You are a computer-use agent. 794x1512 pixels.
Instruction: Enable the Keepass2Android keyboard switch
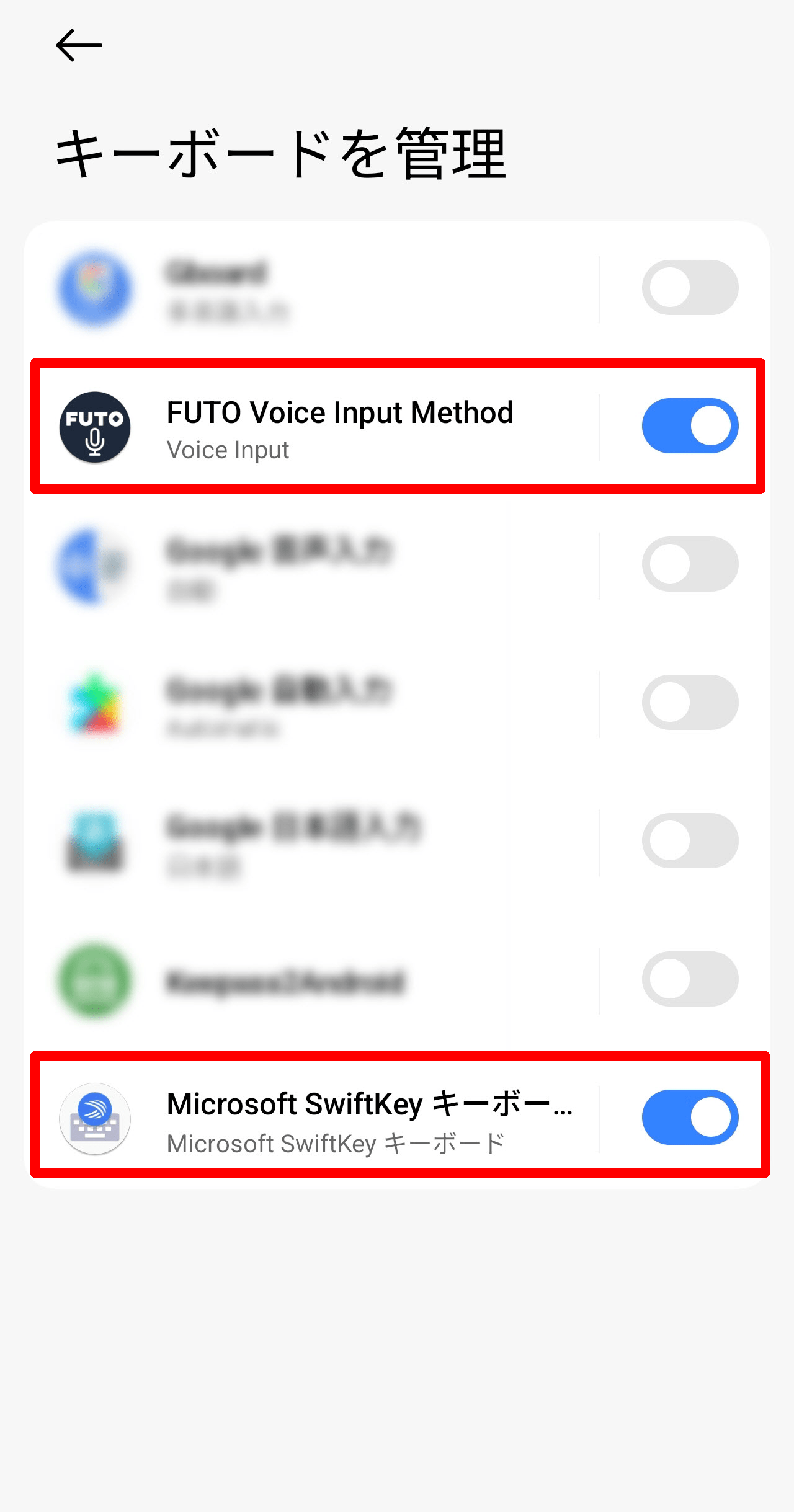[x=690, y=979]
